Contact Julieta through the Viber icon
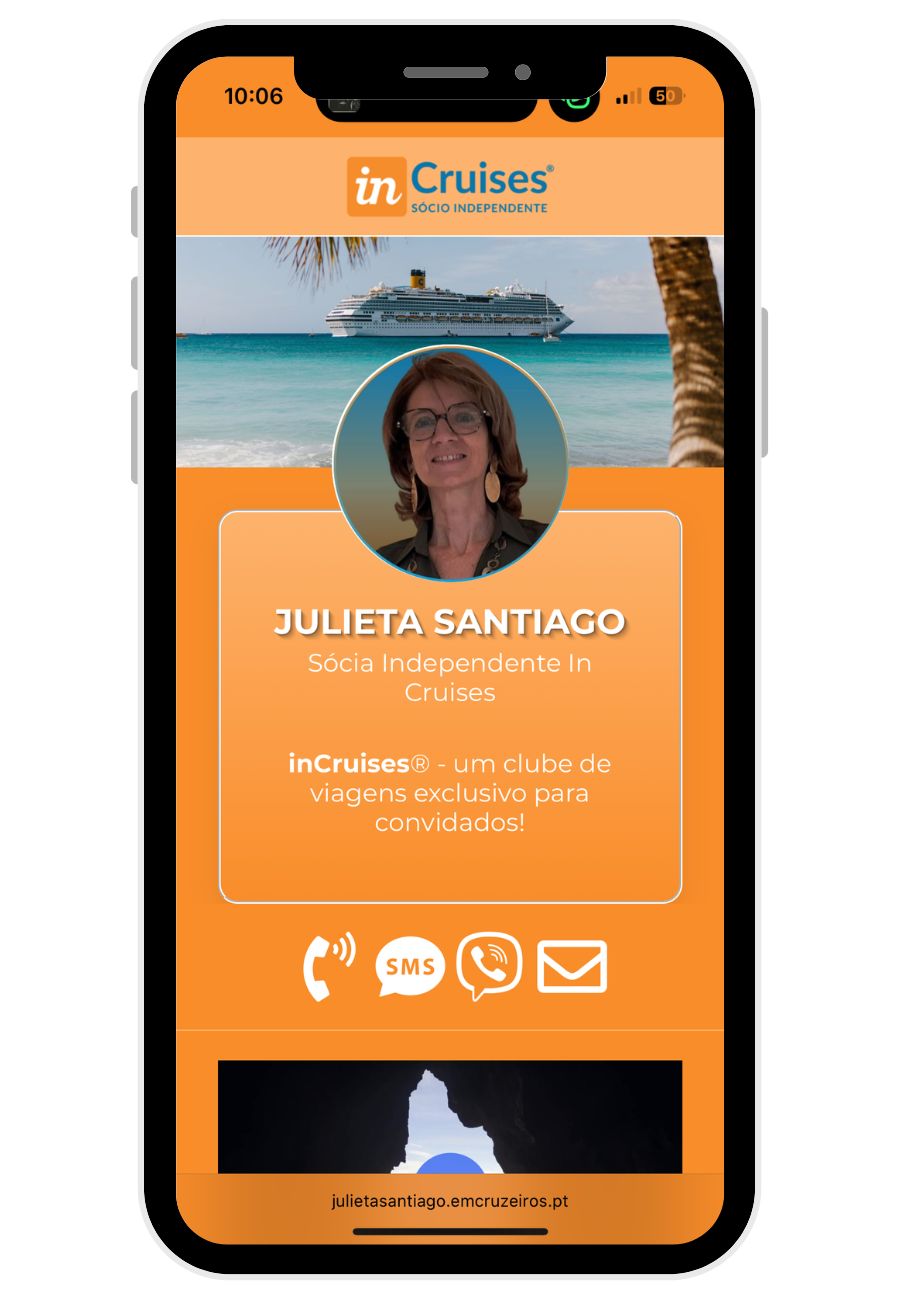 pyautogui.click(x=489, y=967)
